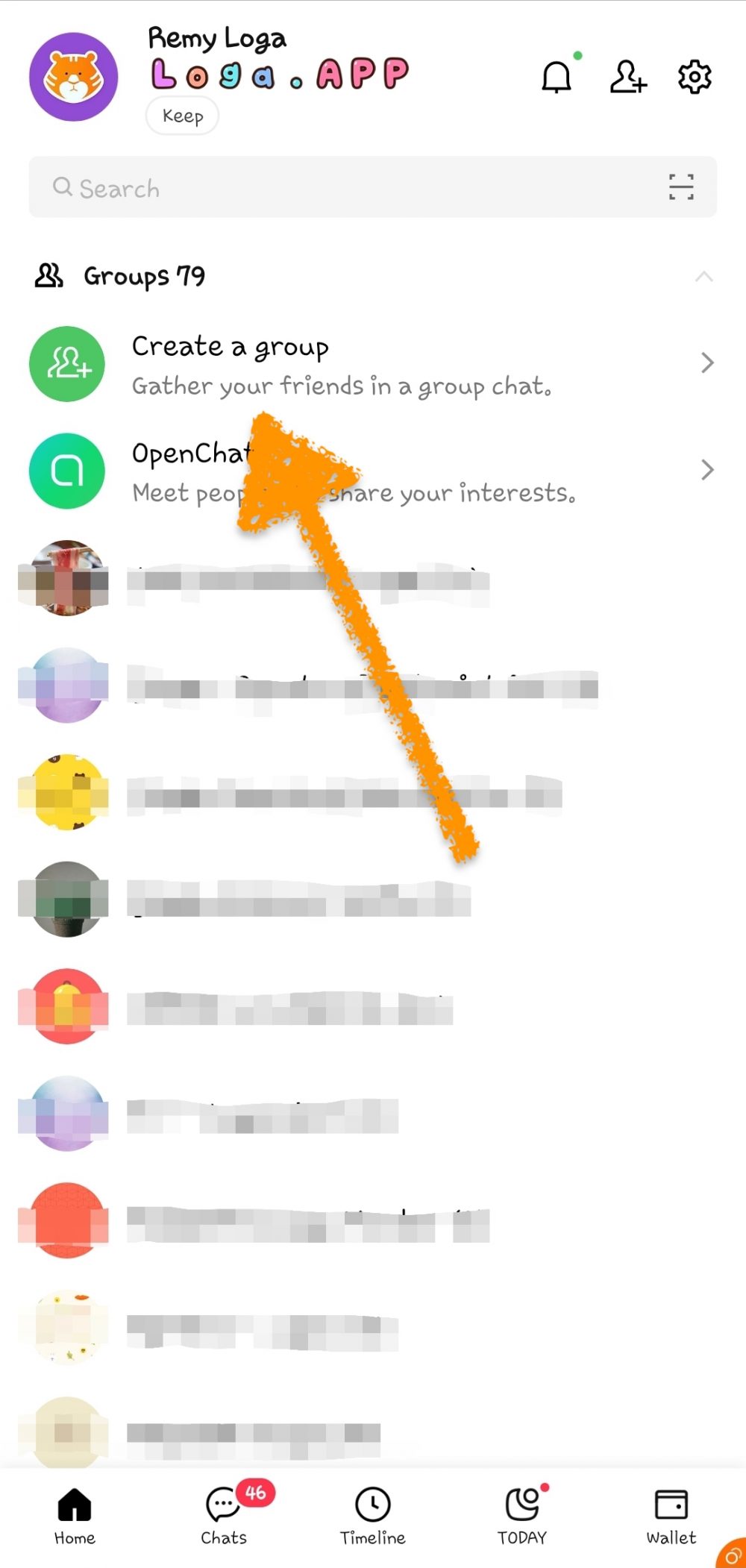The width and height of the screenshot is (746, 1568).
Task: Tap the Groups 79 header label
Action: pyautogui.click(x=144, y=276)
